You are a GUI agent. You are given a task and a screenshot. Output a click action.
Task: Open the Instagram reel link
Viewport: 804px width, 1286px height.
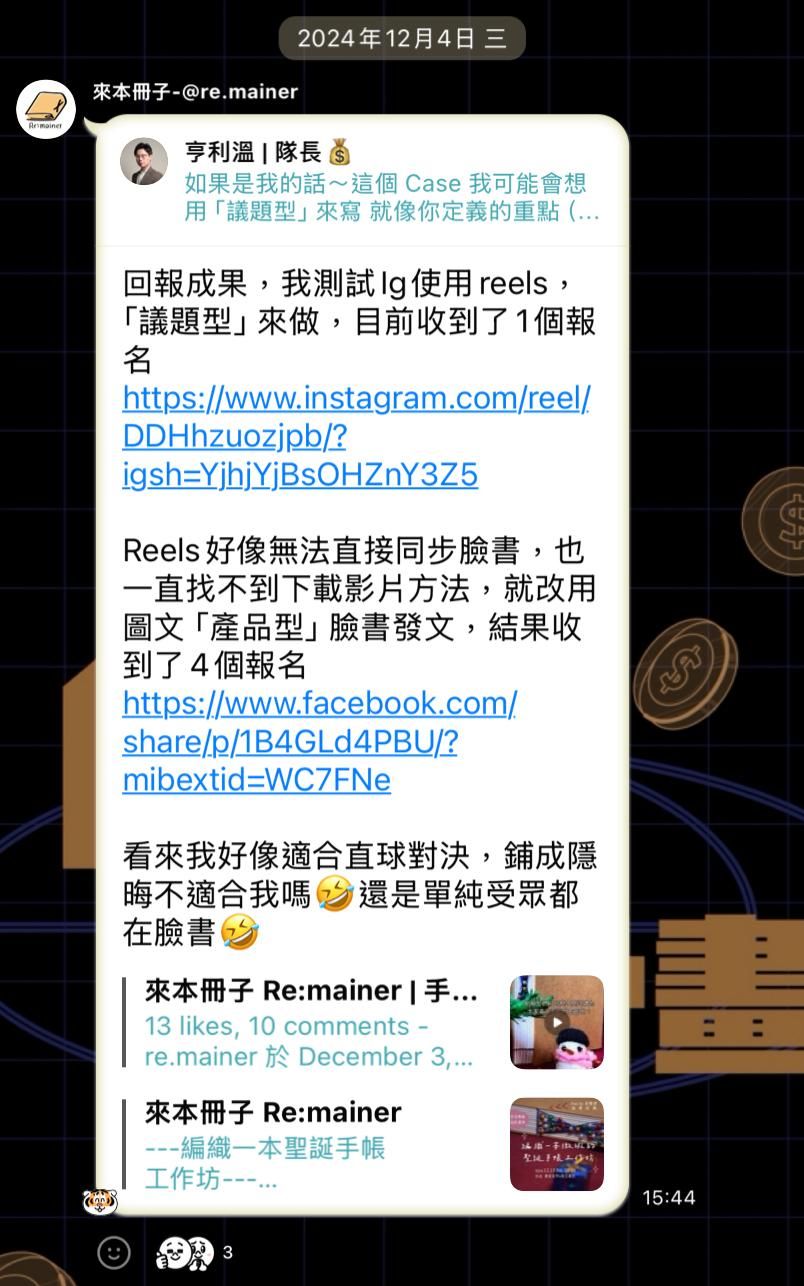(x=356, y=436)
